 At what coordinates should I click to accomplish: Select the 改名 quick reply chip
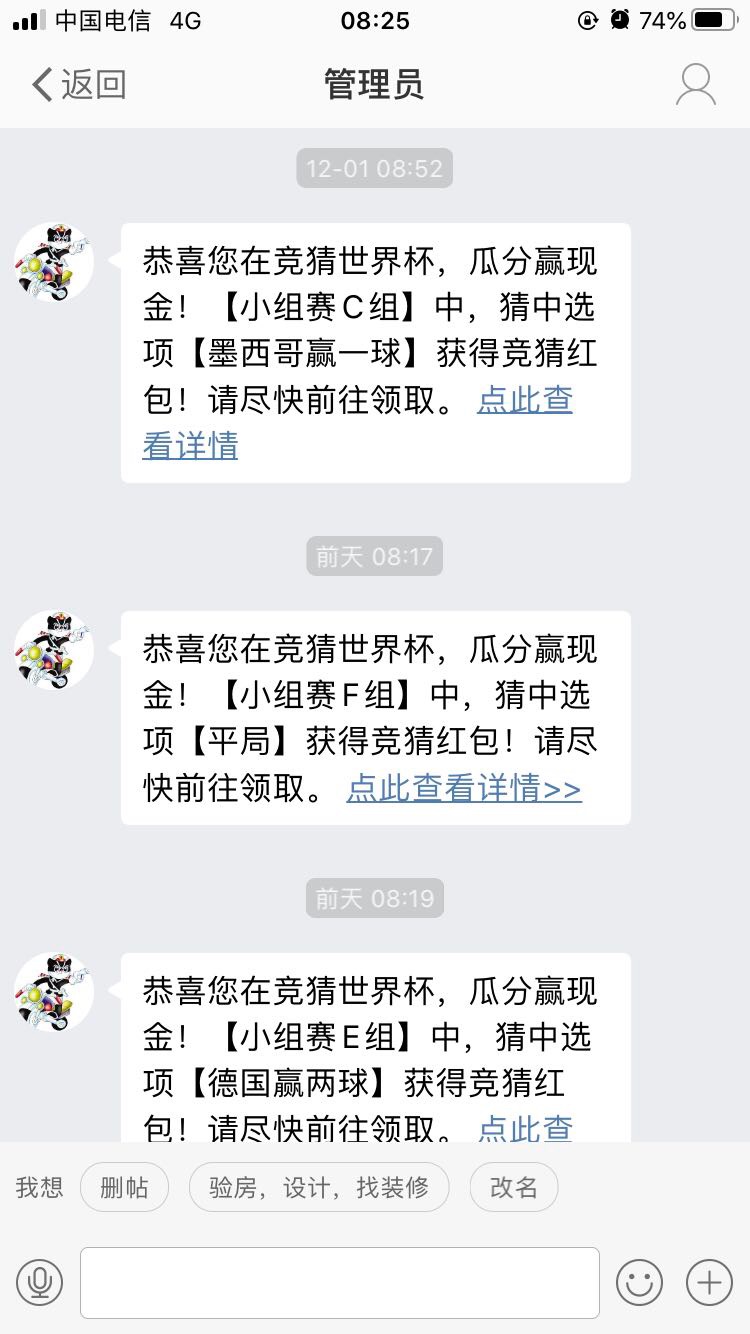pos(513,1187)
